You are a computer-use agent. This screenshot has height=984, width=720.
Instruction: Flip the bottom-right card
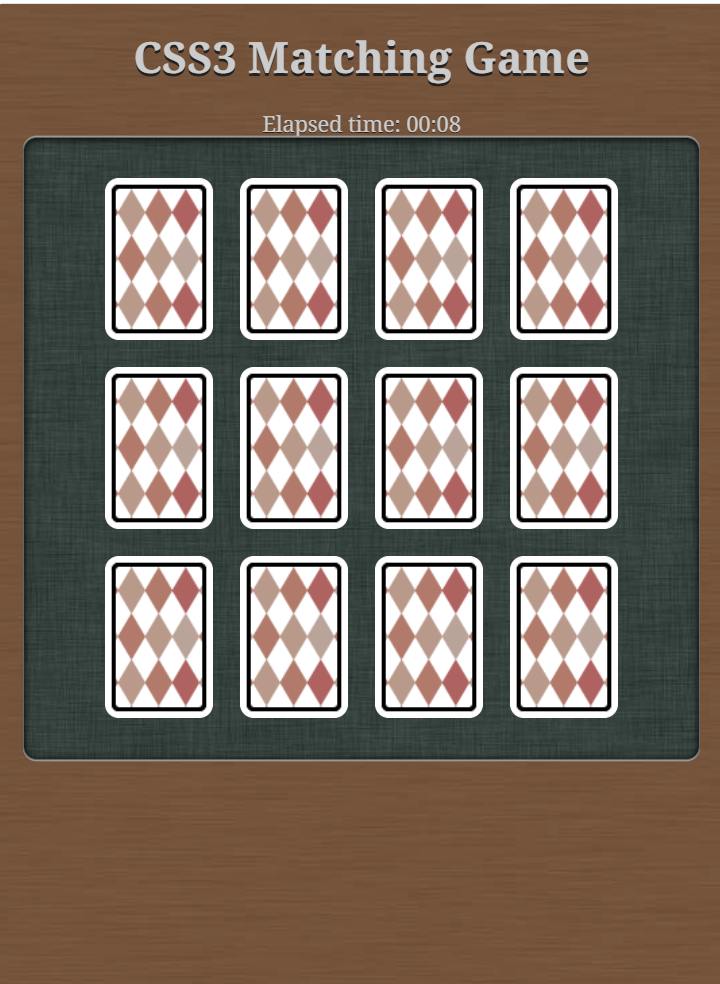pos(563,637)
